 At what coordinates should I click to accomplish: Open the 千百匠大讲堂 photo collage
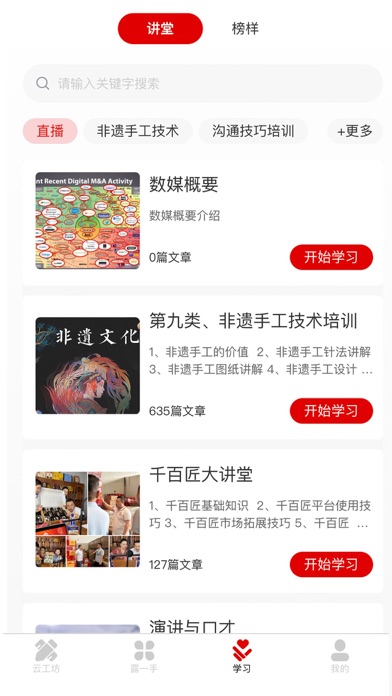tap(87, 519)
